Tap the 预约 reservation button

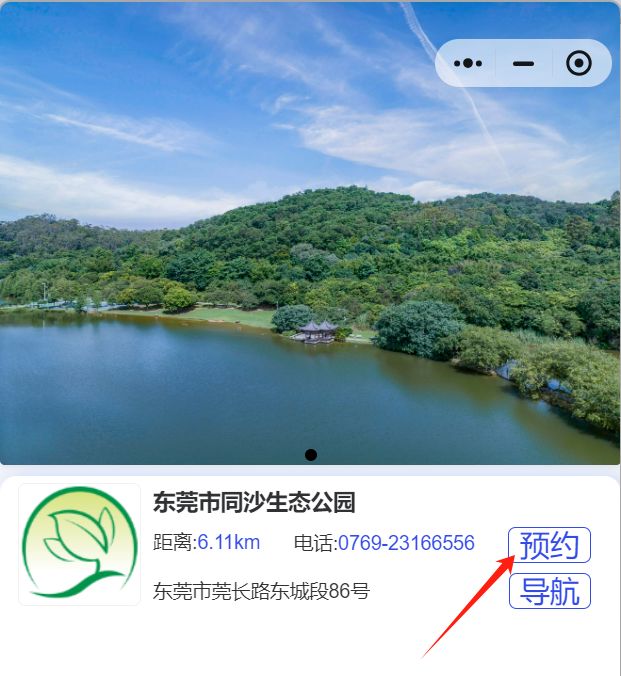coord(550,545)
